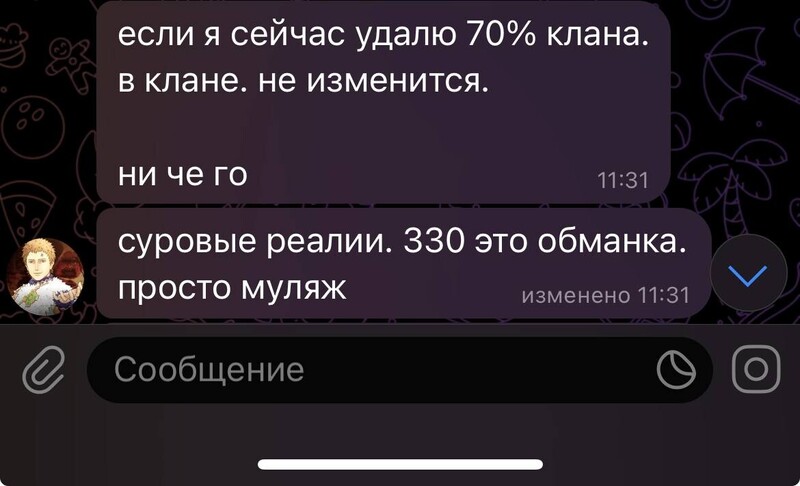The width and height of the screenshot is (800, 486).
Task: Open the camera video message button
Action: (757, 371)
